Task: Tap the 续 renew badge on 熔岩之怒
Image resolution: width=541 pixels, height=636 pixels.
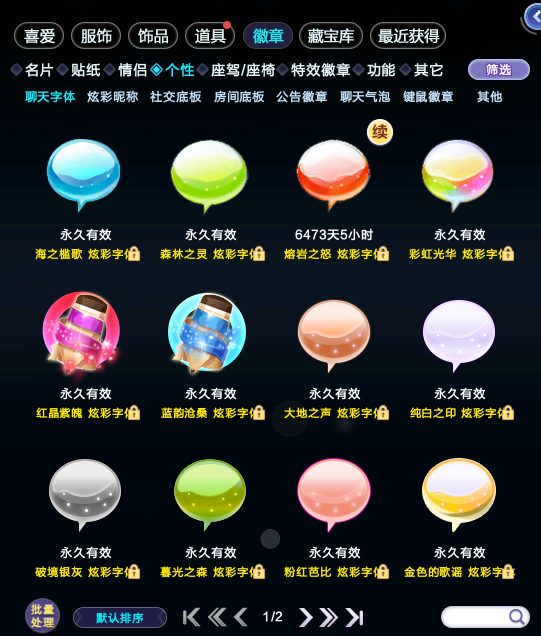Action: coord(380,132)
